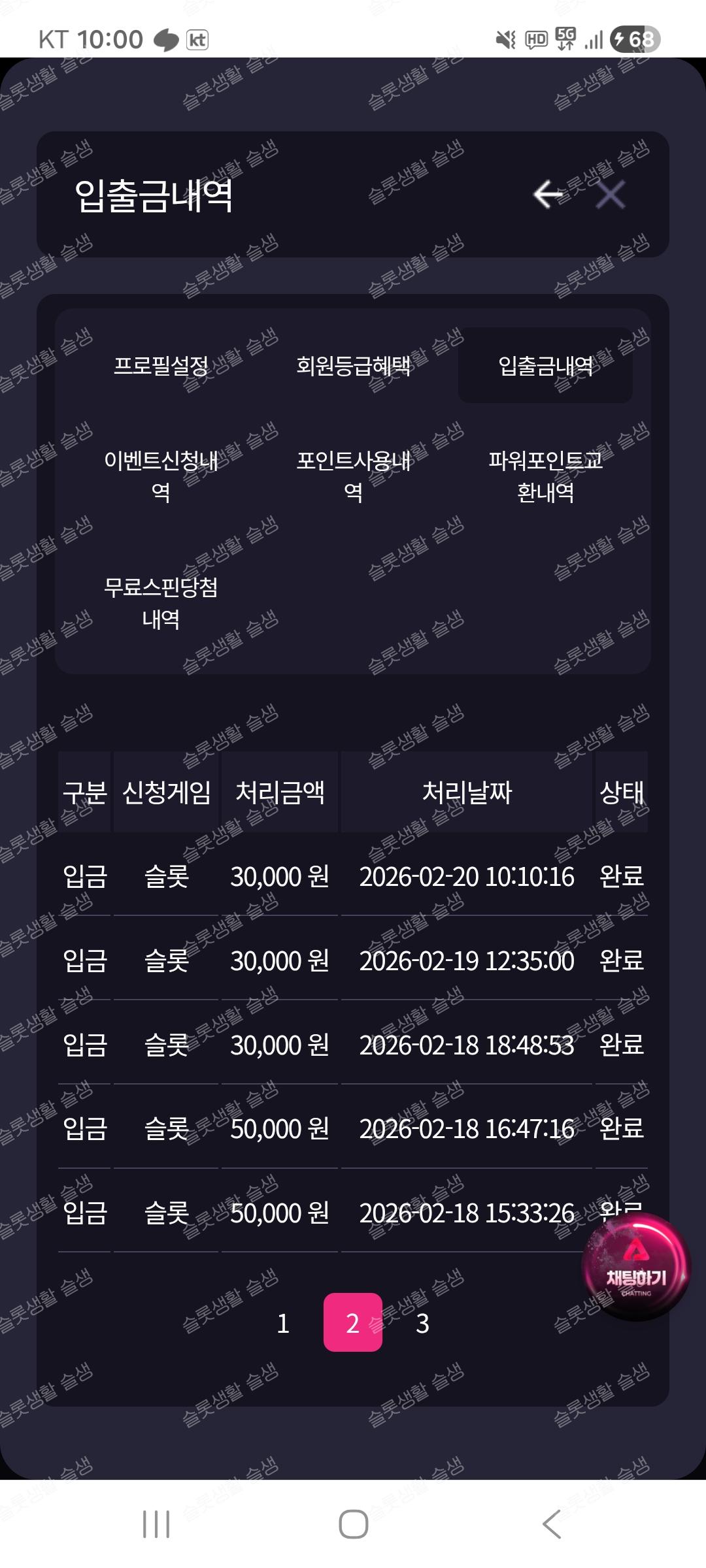The height and width of the screenshot is (1568, 706).
Task: Go to page 1 of the history
Action: (x=283, y=1324)
